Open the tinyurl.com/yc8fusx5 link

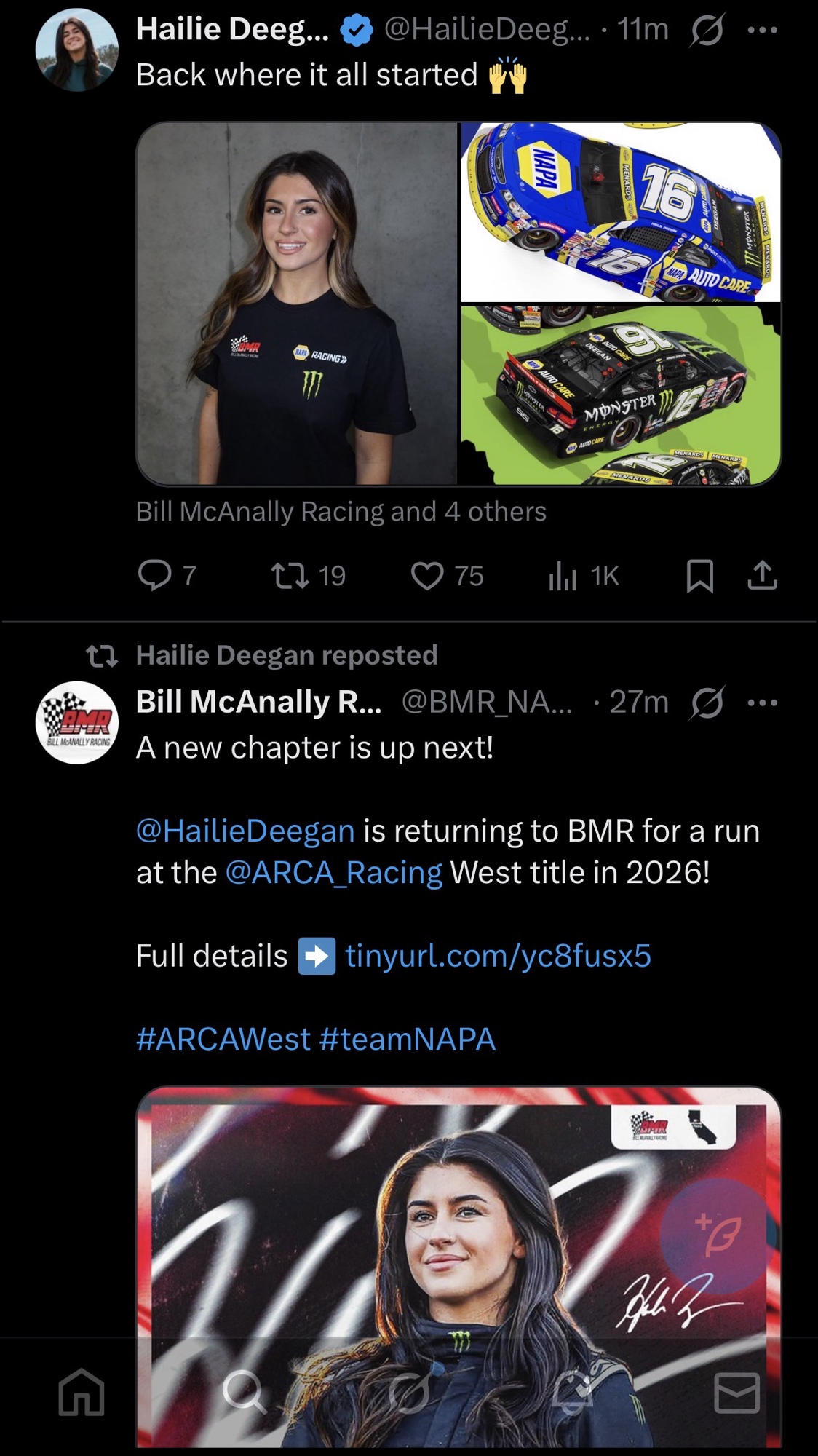pos(498,956)
